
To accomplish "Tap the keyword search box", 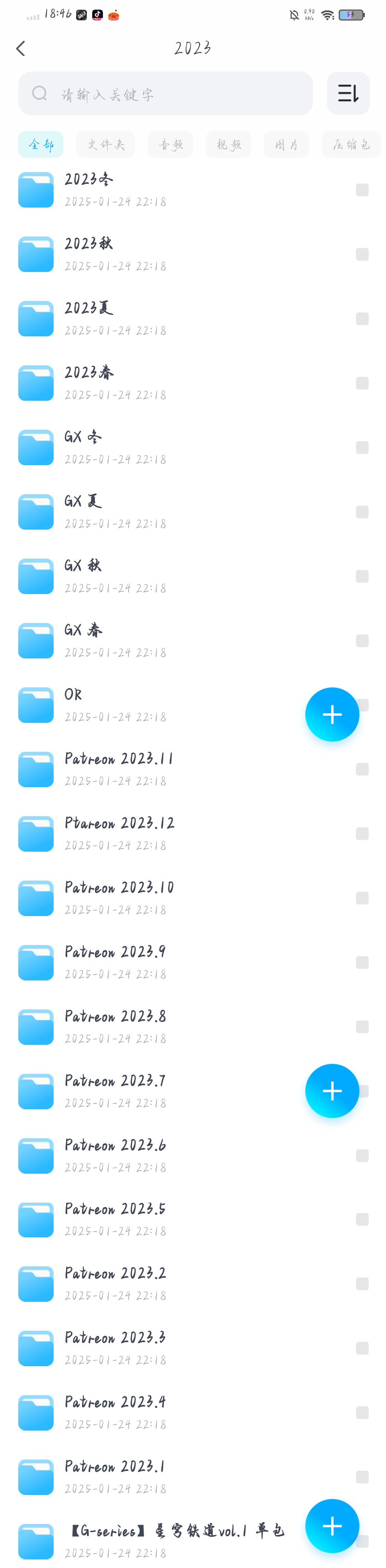I will 165,94.
